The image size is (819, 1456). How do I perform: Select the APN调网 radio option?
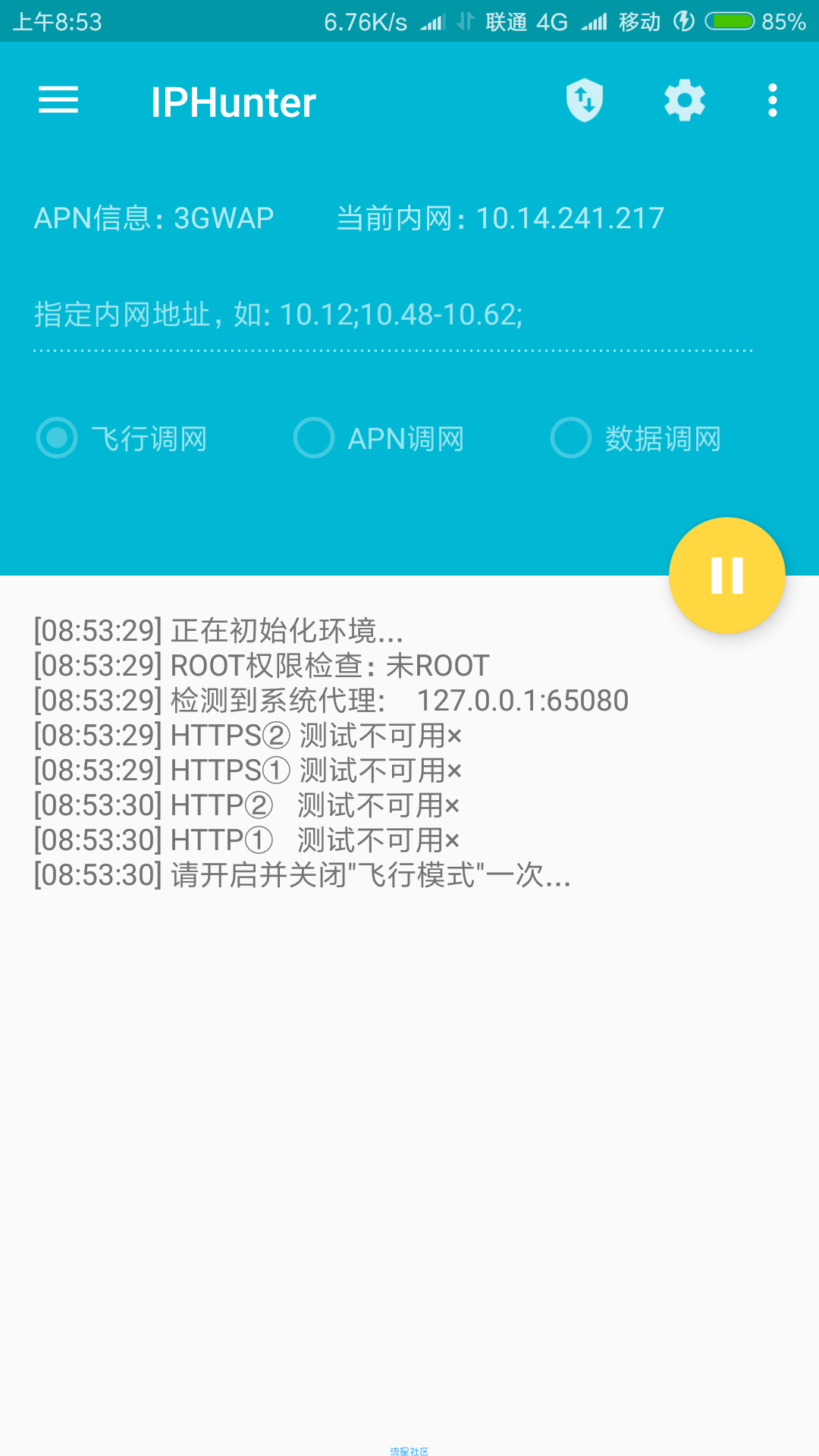click(x=314, y=438)
